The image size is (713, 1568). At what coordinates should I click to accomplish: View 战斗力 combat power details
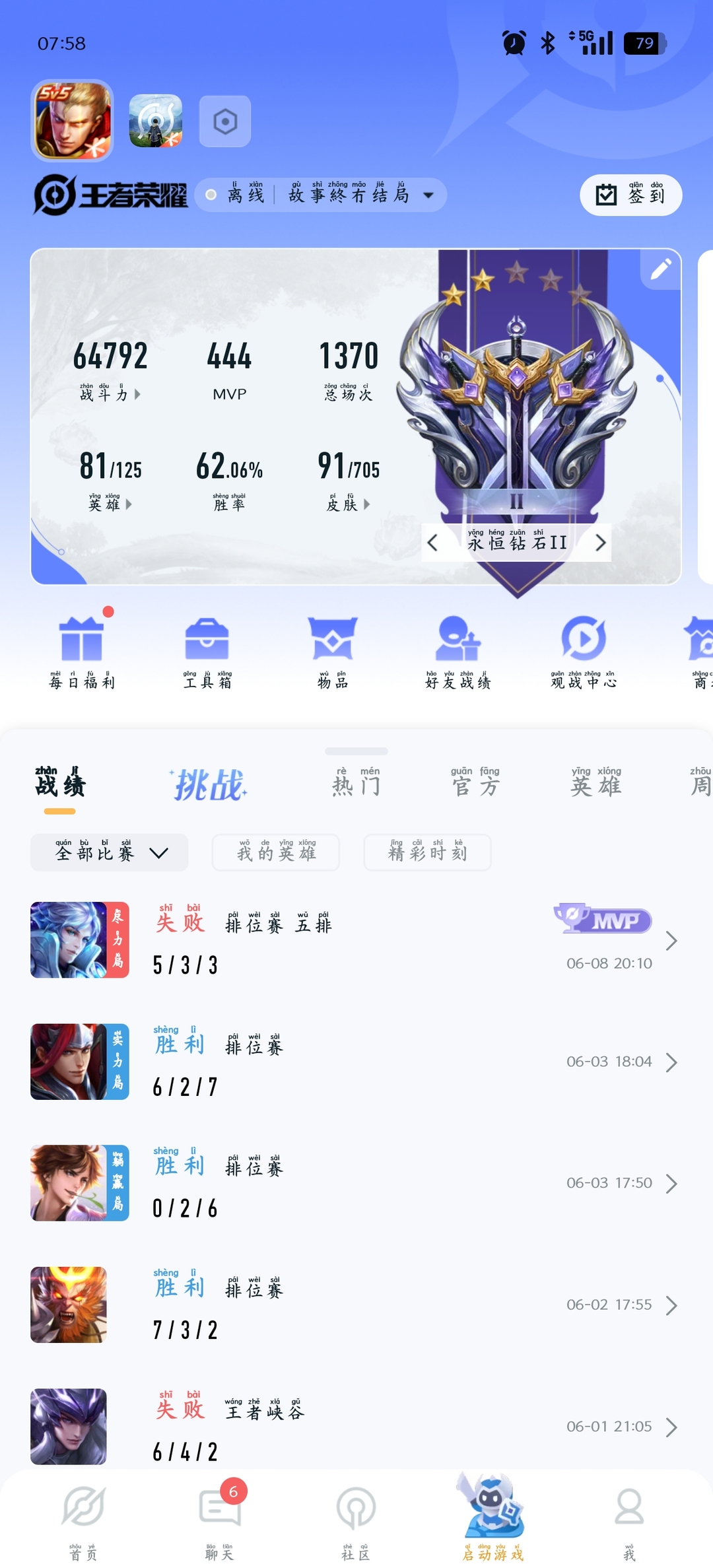click(x=110, y=395)
